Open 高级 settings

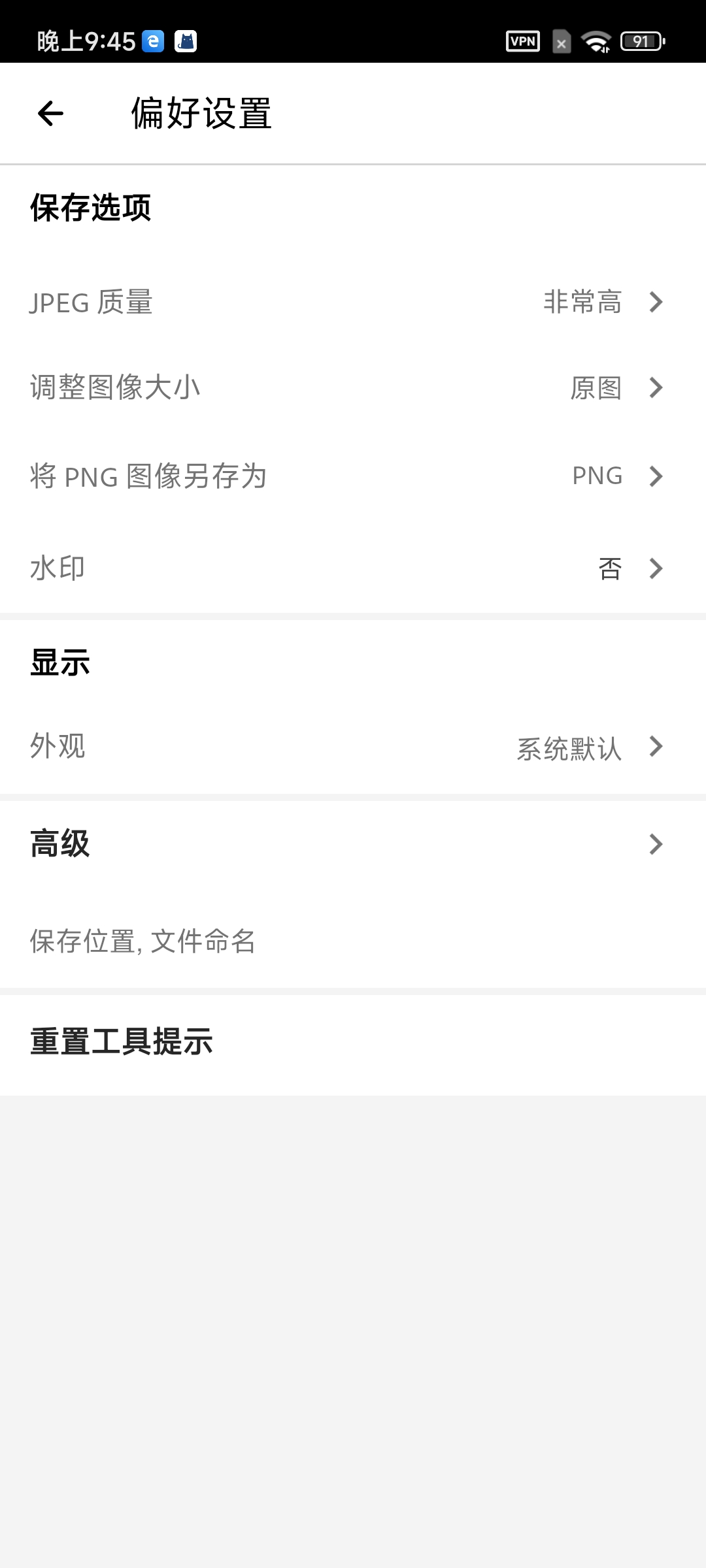coord(353,844)
